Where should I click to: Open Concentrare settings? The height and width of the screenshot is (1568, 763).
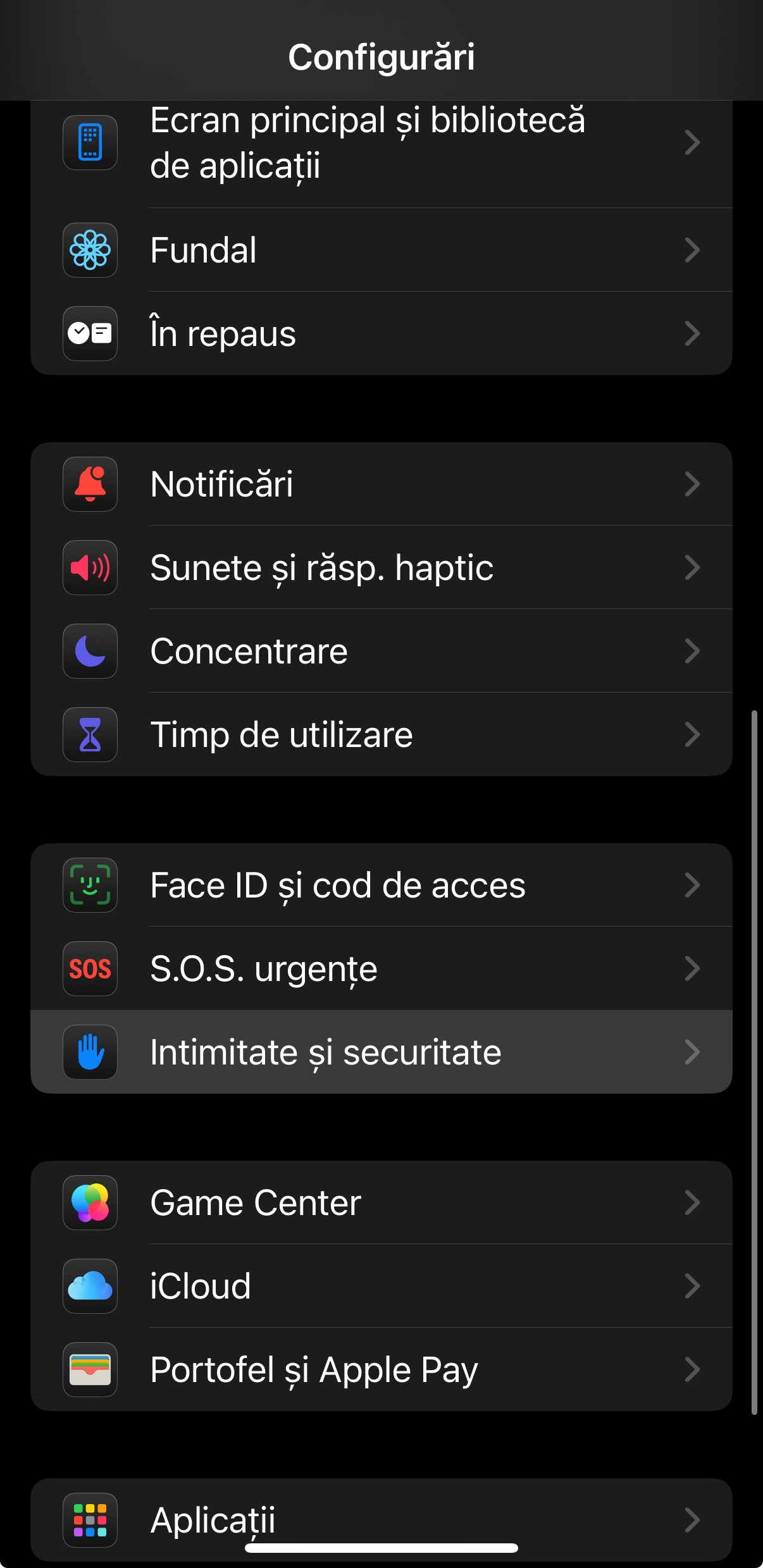click(380, 651)
